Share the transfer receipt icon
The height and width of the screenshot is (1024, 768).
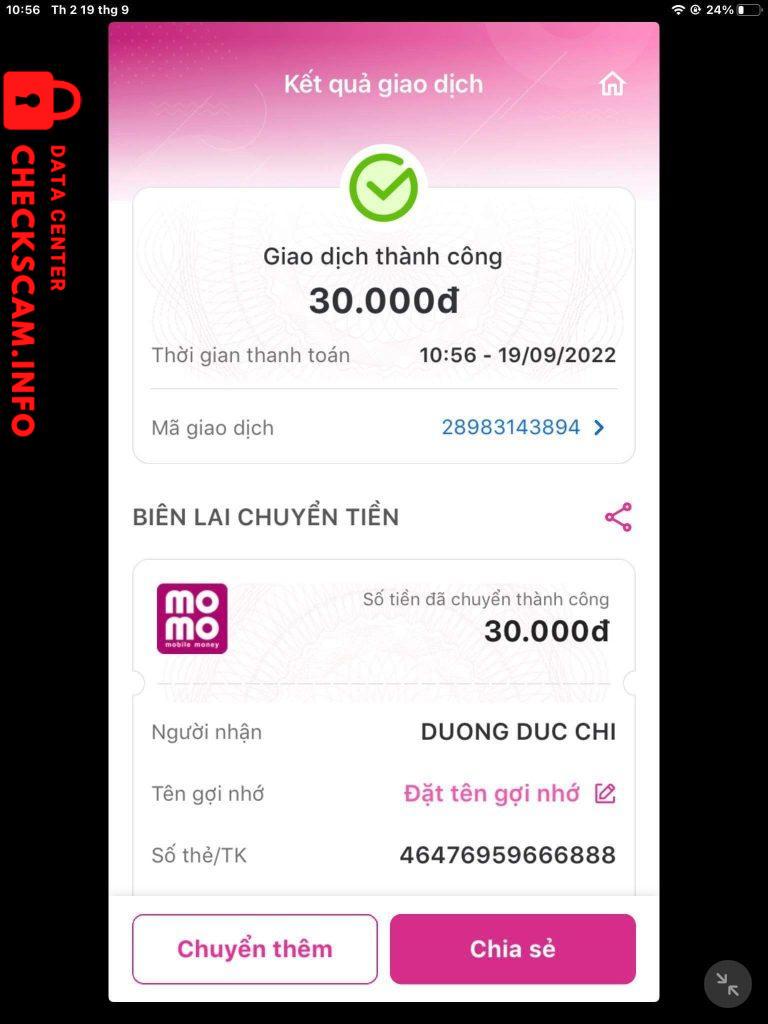pyautogui.click(x=618, y=517)
